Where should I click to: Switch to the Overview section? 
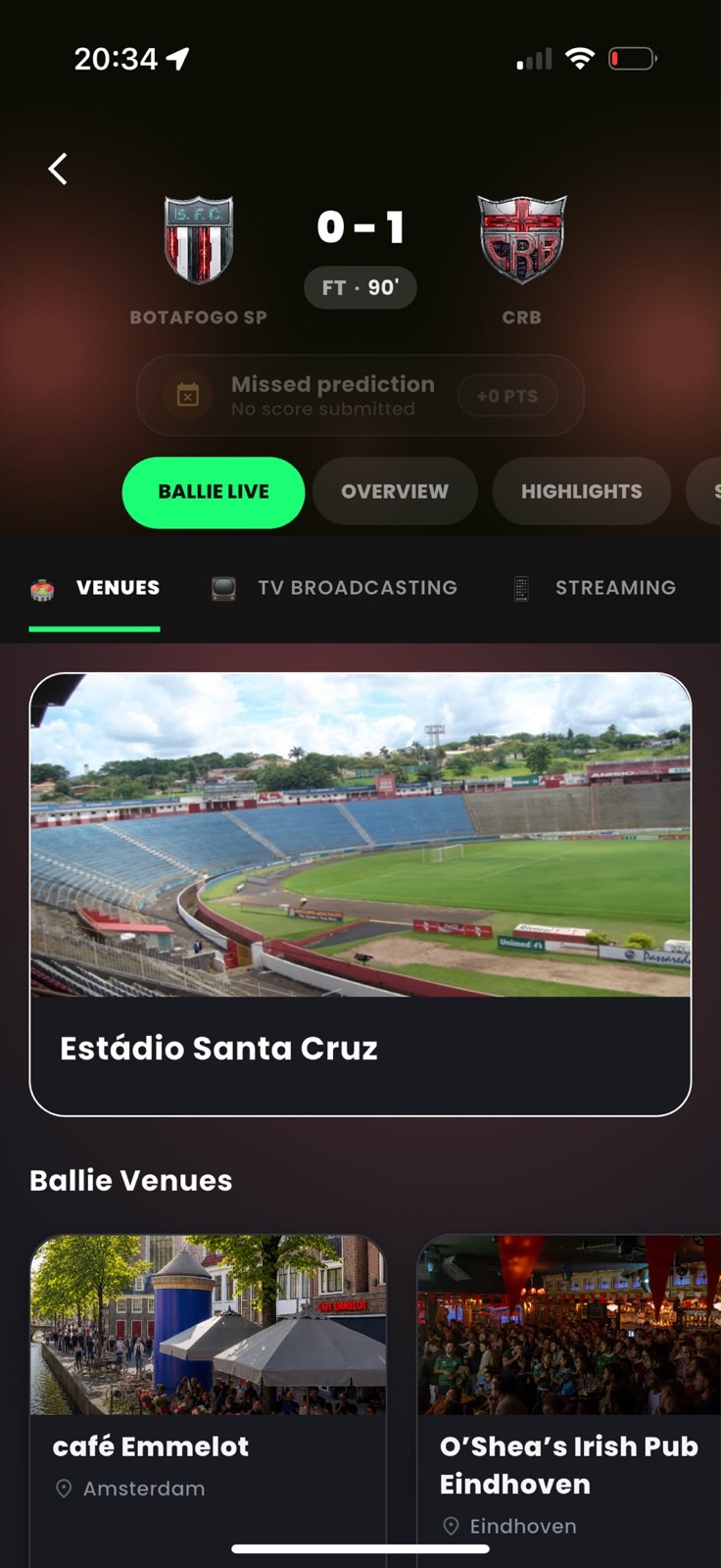click(x=395, y=492)
